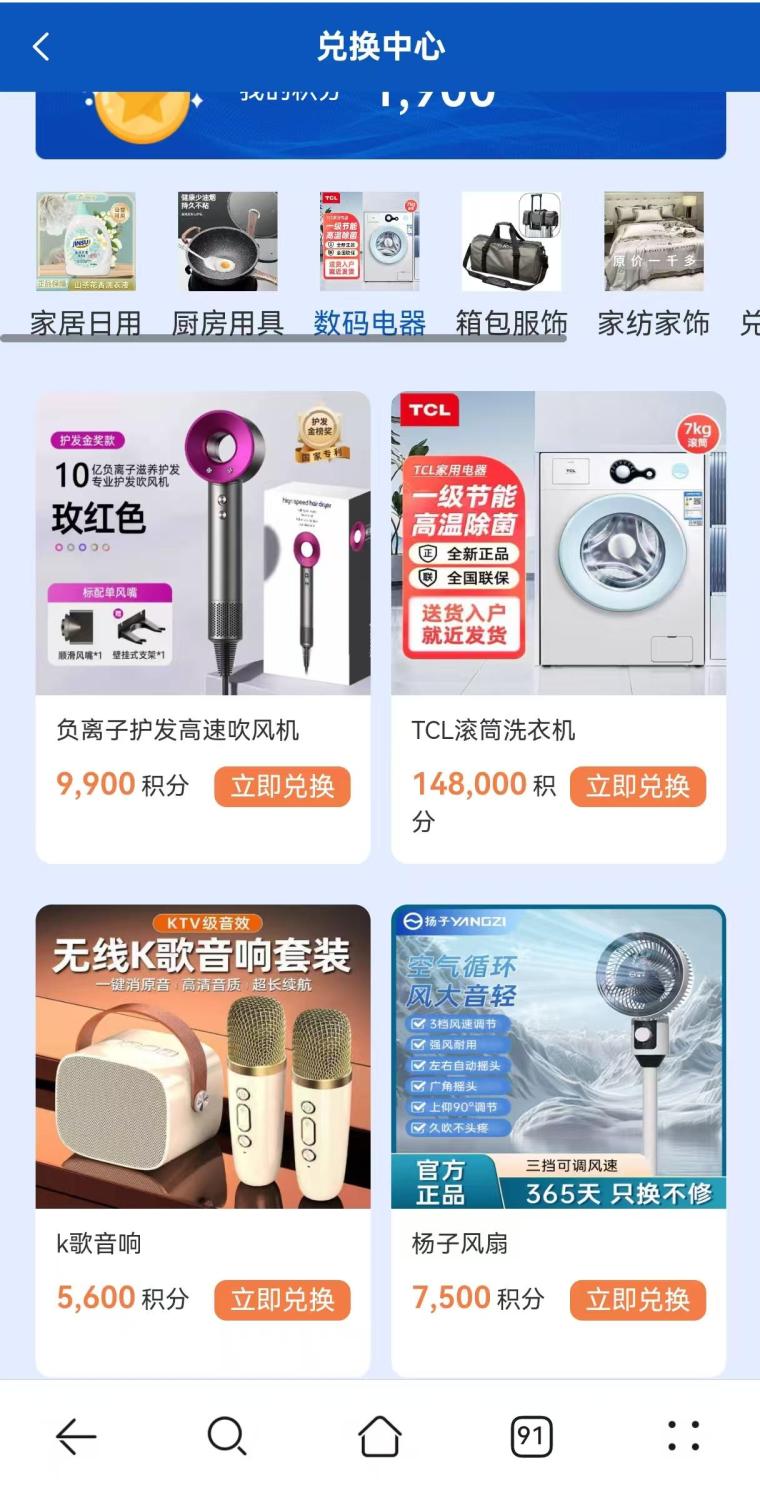Go back from 兑换中心
This screenshot has width=760, height=1493.
click(41, 47)
